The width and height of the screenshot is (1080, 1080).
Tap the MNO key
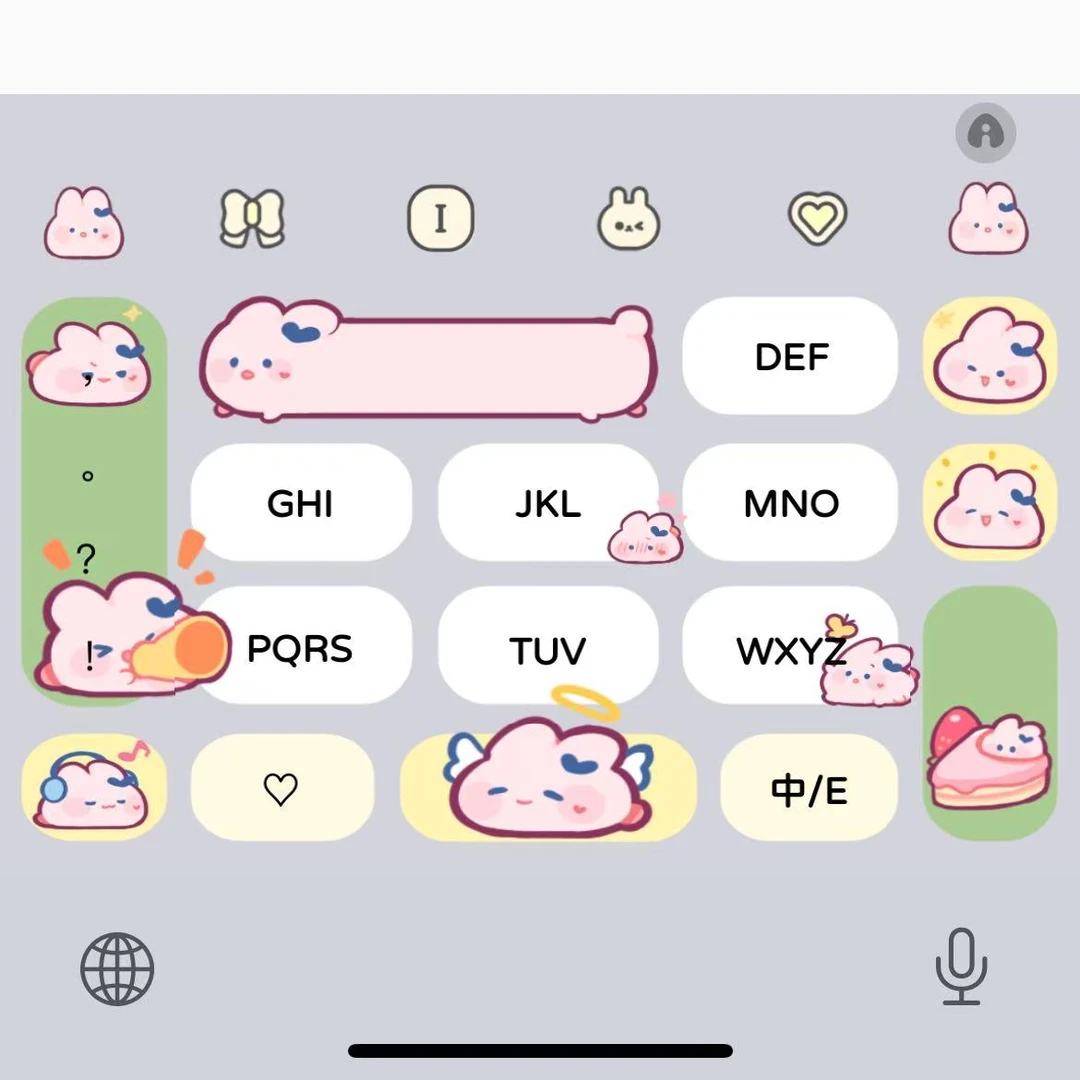pos(790,502)
